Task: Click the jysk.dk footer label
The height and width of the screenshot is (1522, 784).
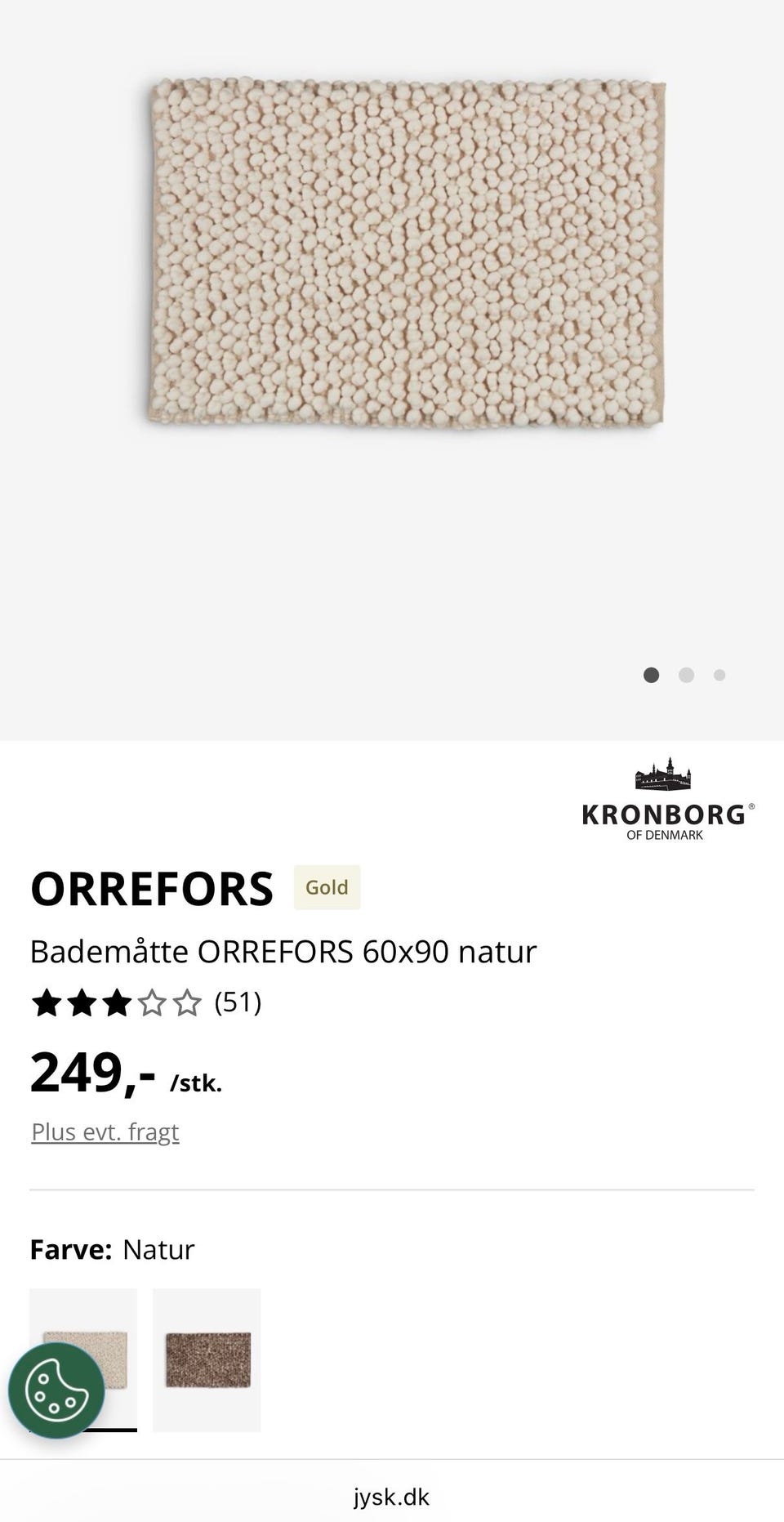Action: tap(392, 1497)
